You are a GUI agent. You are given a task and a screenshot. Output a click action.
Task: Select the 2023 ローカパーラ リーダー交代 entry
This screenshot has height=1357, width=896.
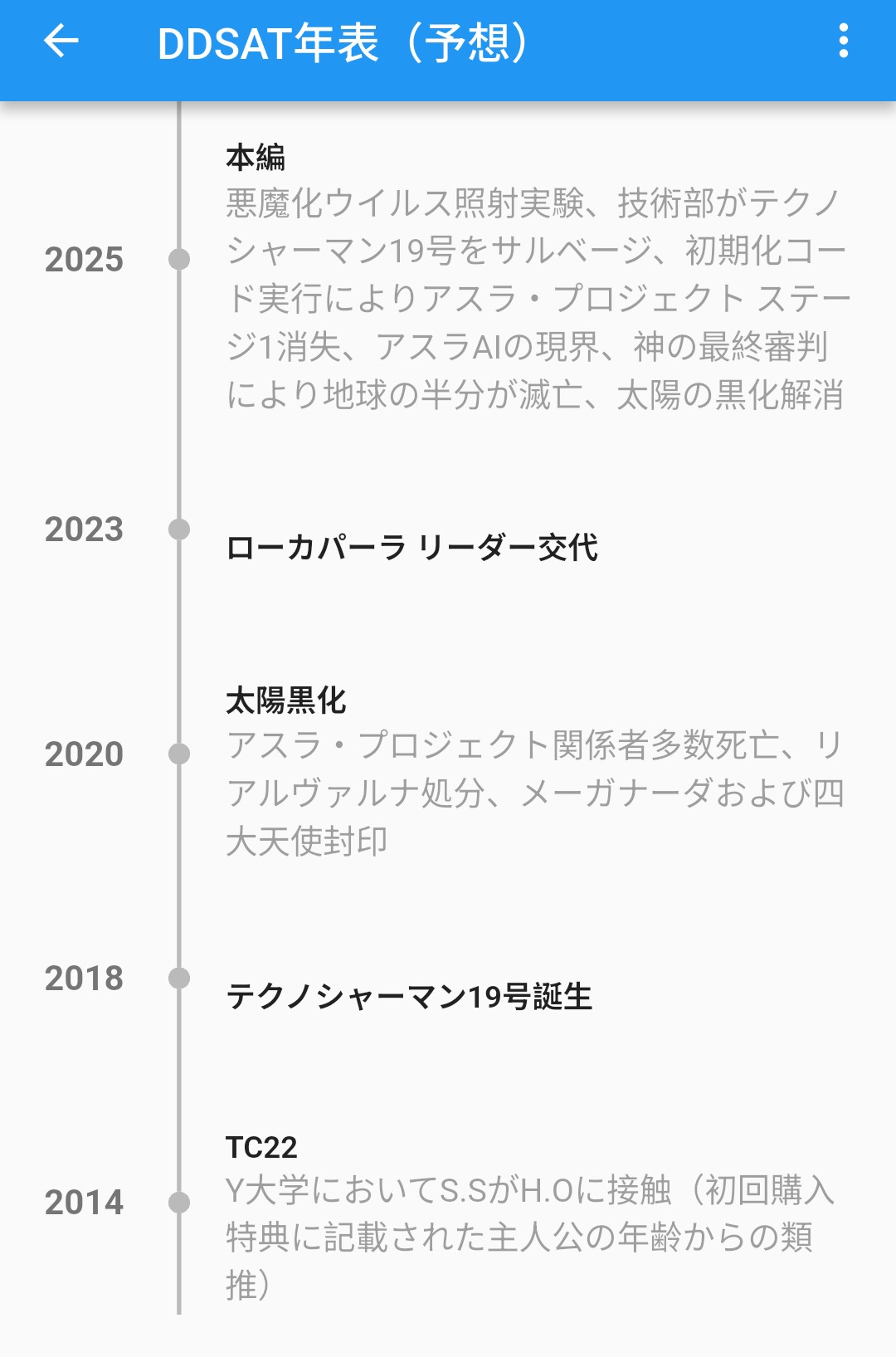(412, 548)
